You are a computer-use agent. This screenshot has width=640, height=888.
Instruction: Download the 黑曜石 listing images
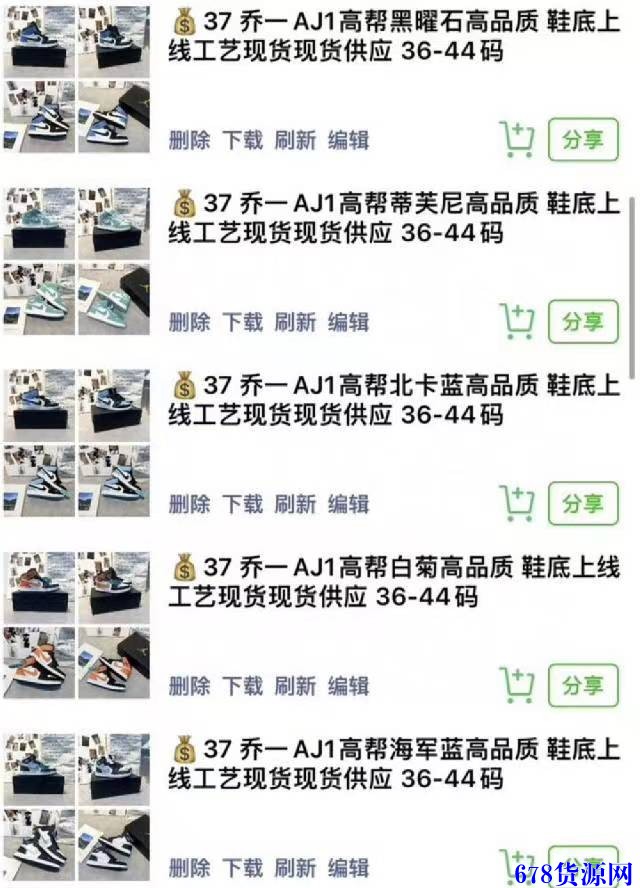[242, 140]
